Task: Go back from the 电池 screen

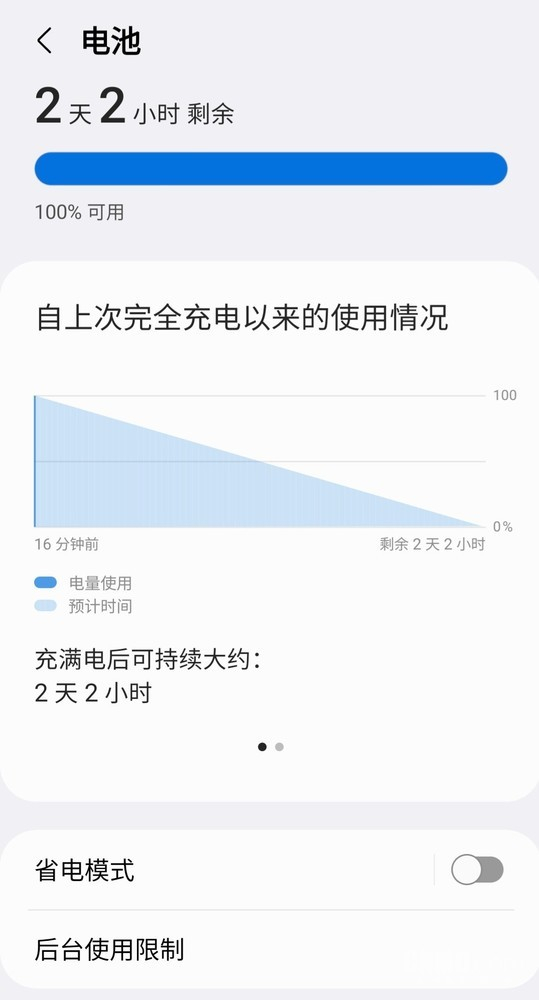Action: (x=45, y=41)
